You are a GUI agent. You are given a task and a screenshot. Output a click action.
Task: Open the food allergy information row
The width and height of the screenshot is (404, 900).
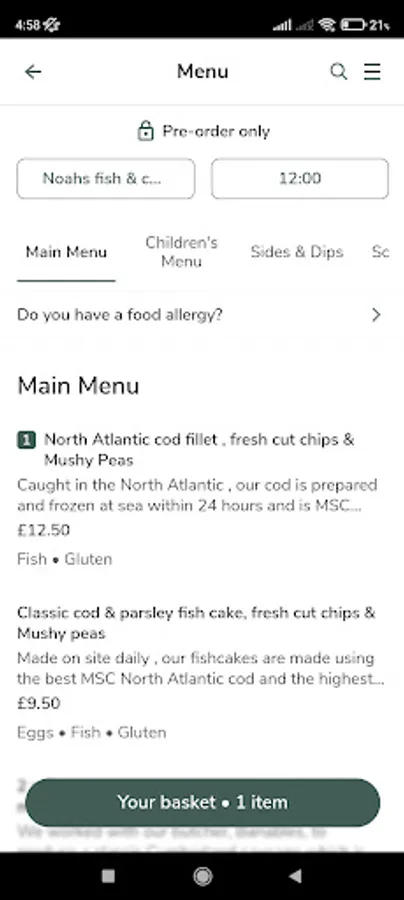tap(202, 315)
